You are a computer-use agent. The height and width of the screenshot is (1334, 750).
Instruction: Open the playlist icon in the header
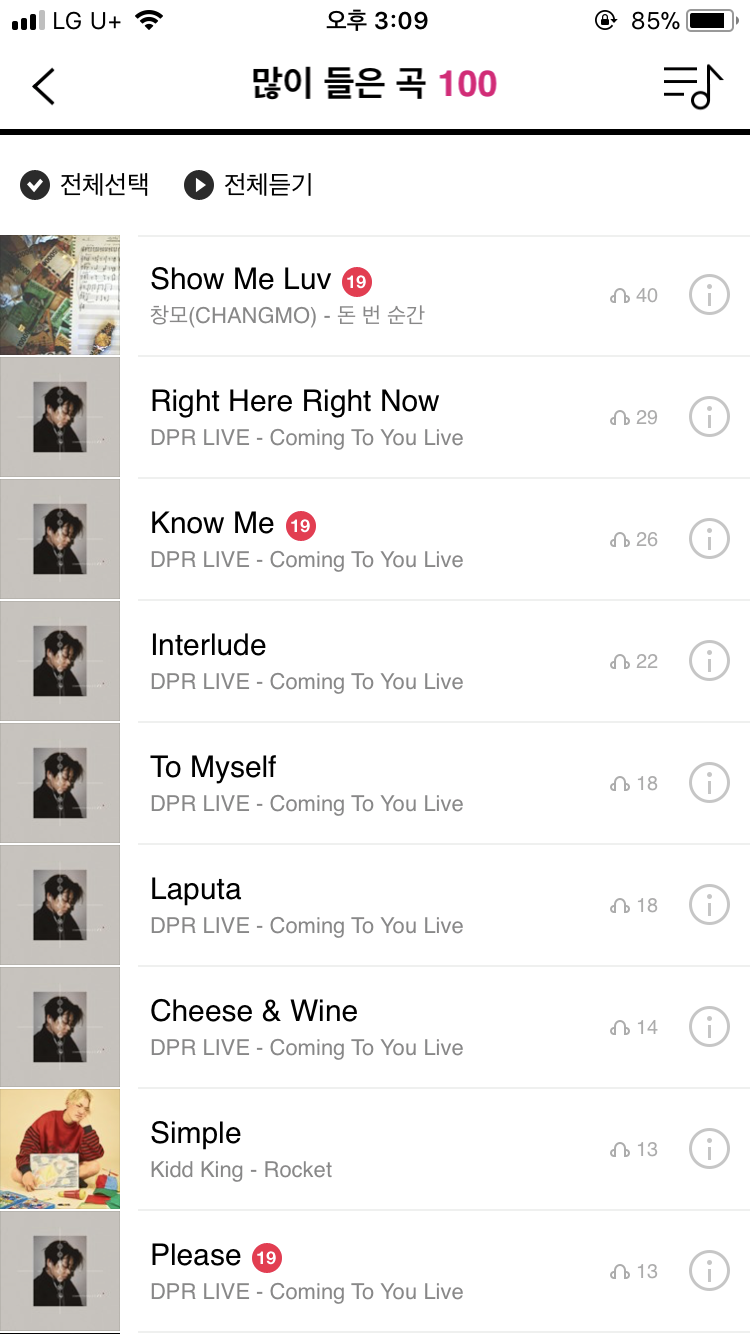click(x=692, y=86)
